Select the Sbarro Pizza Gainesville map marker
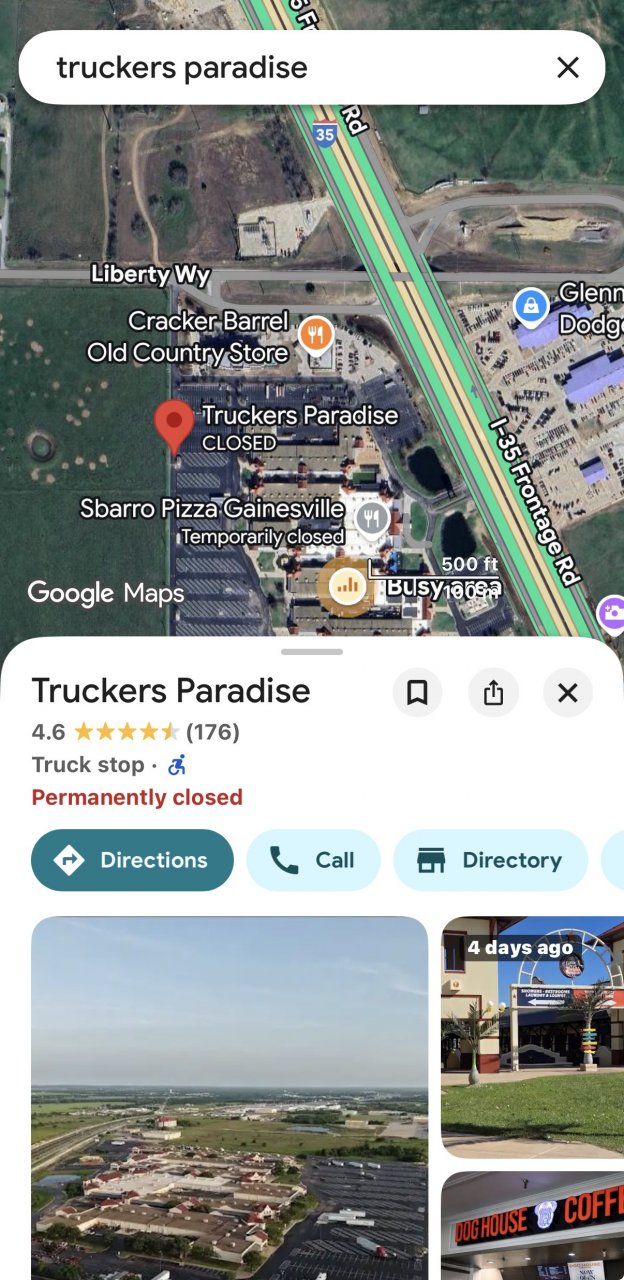624x1280 pixels. 372,518
